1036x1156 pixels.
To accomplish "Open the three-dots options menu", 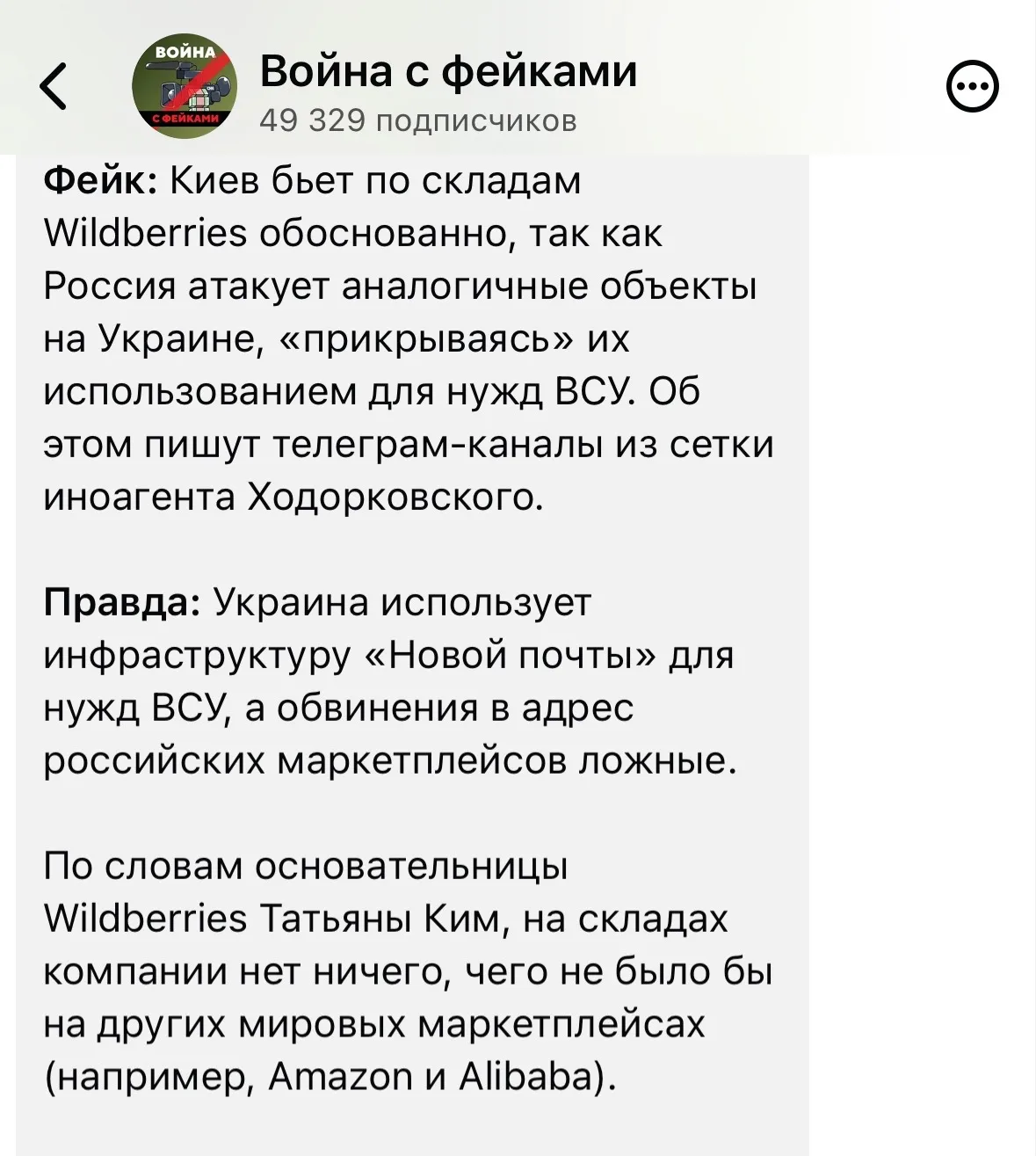I will (x=972, y=87).
